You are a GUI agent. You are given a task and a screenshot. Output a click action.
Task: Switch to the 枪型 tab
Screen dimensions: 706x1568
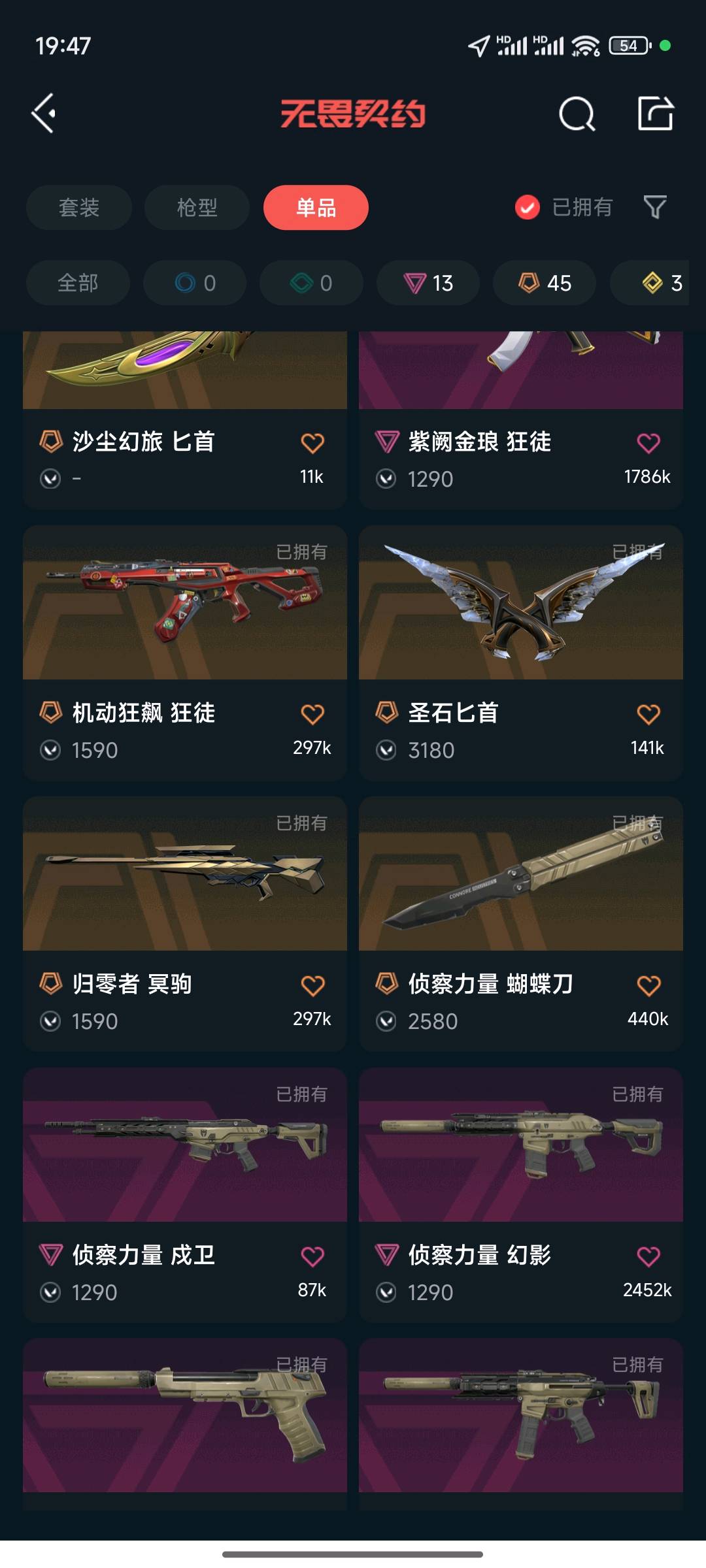pyautogui.click(x=197, y=208)
